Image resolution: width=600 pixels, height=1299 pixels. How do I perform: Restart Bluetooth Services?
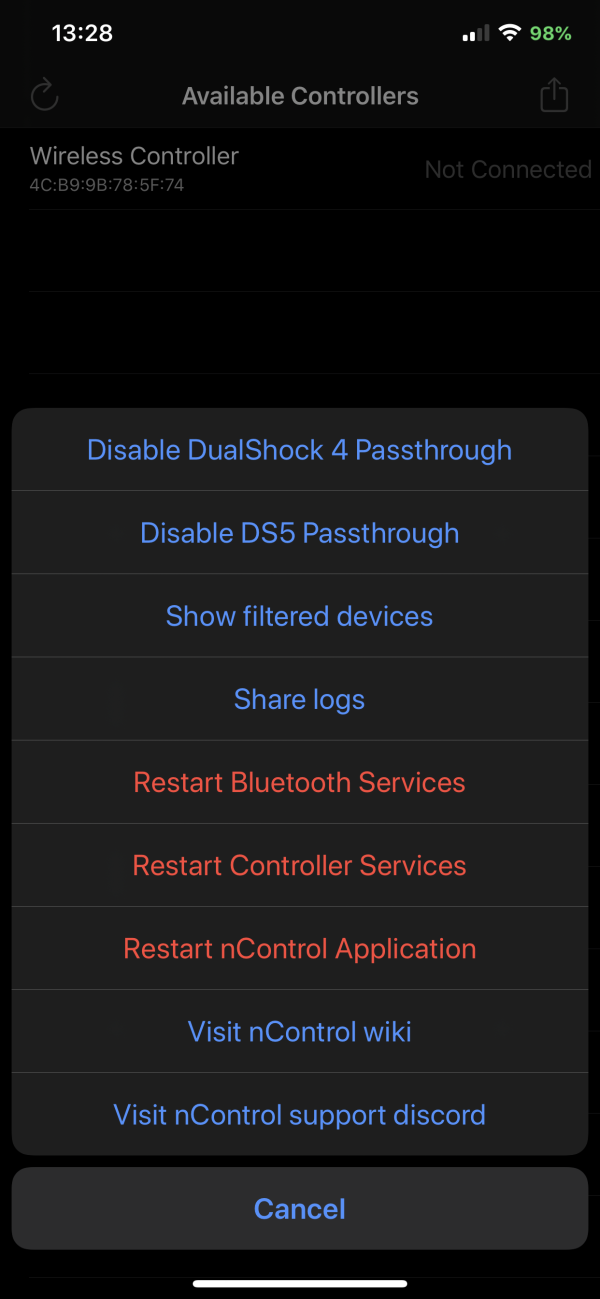point(299,782)
